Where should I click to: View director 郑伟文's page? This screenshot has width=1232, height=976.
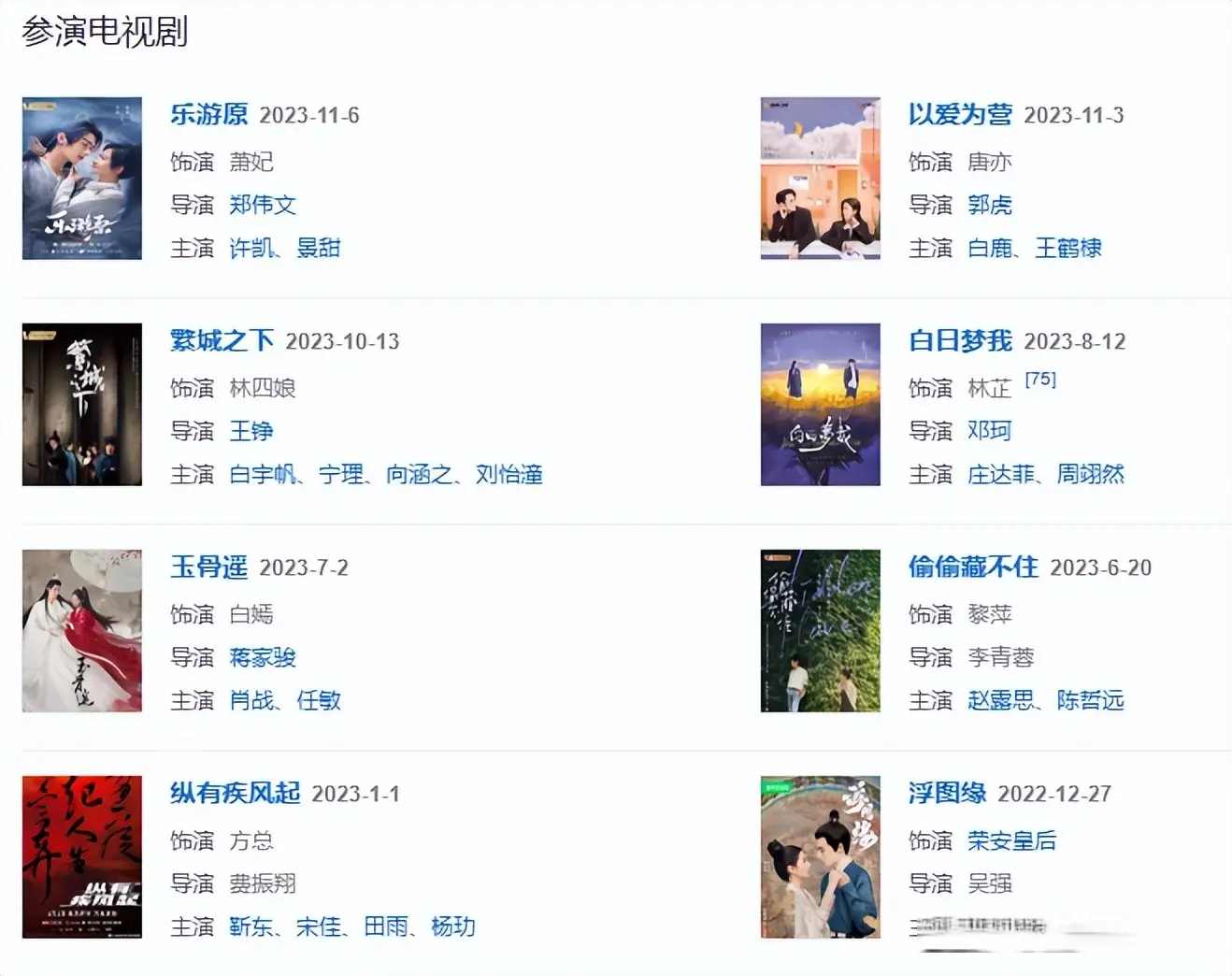click(x=263, y=205)
